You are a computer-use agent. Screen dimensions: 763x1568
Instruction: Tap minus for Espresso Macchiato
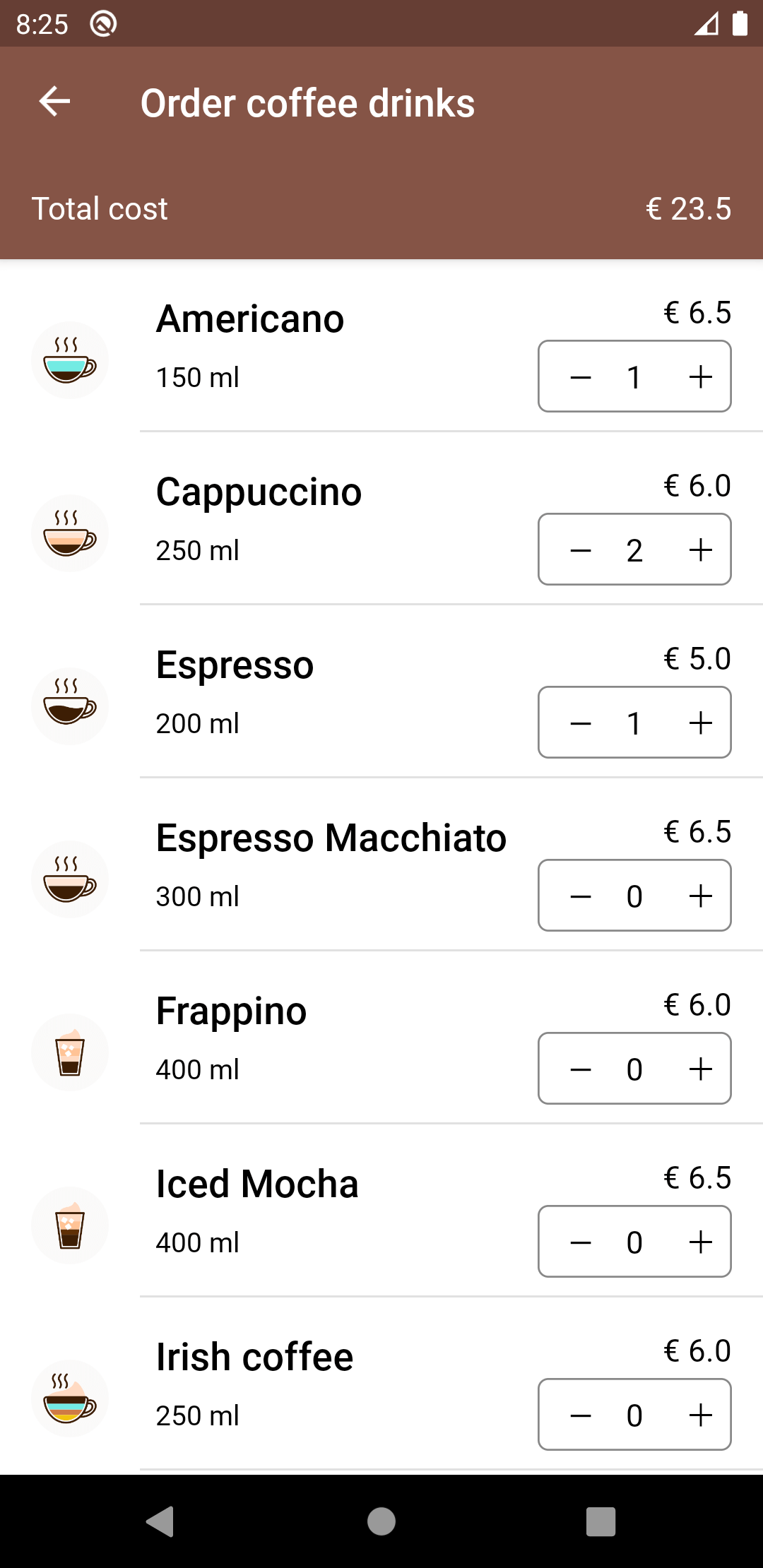pos(581,896)
